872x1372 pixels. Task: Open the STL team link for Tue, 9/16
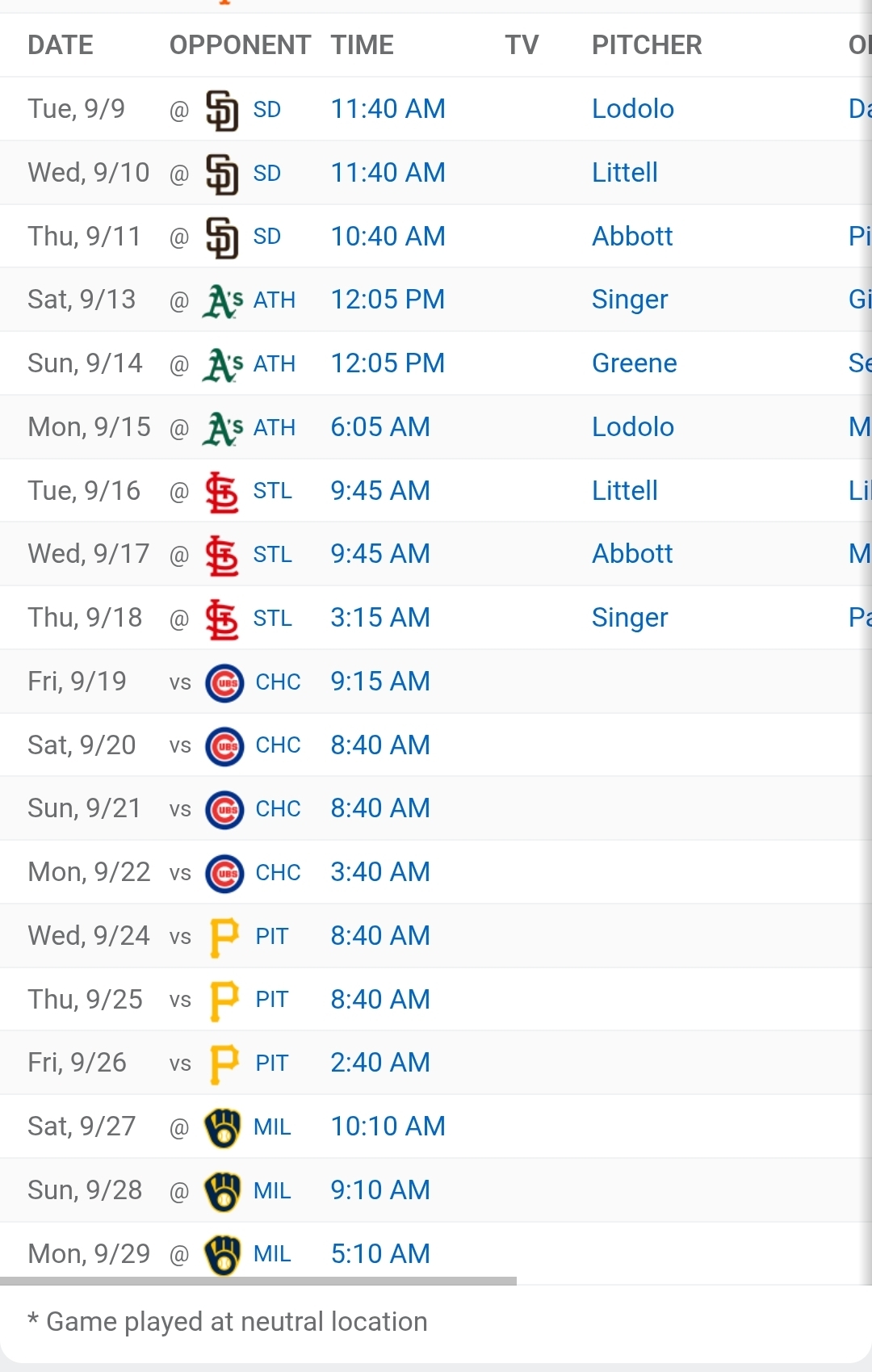coord(272,491)
